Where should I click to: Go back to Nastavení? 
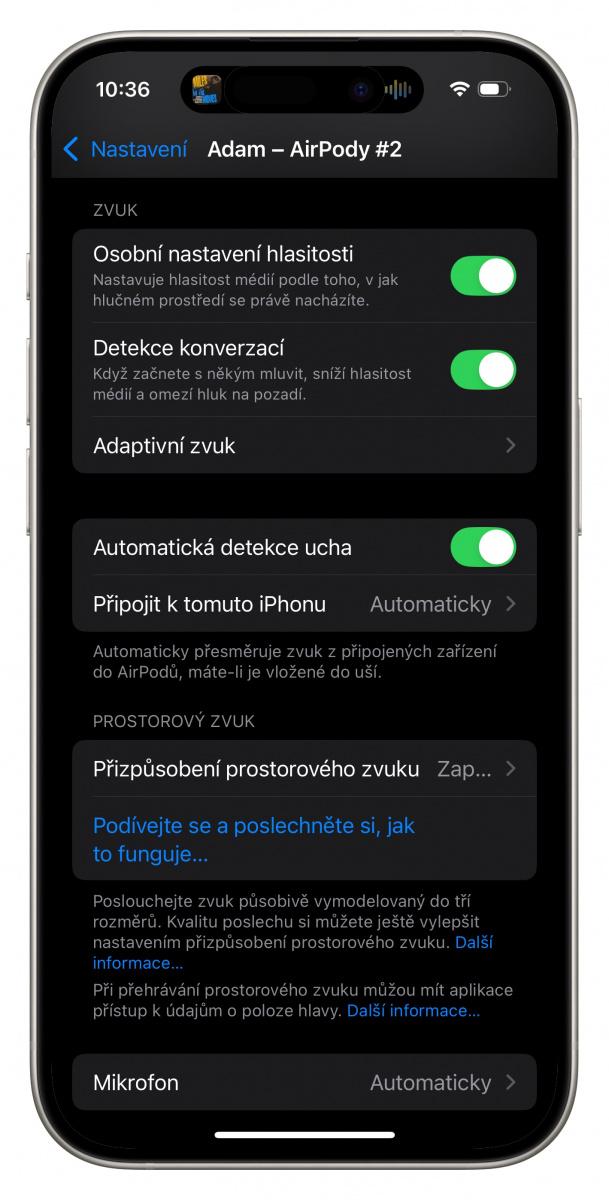pyautogui.click(x=125, y=150)
